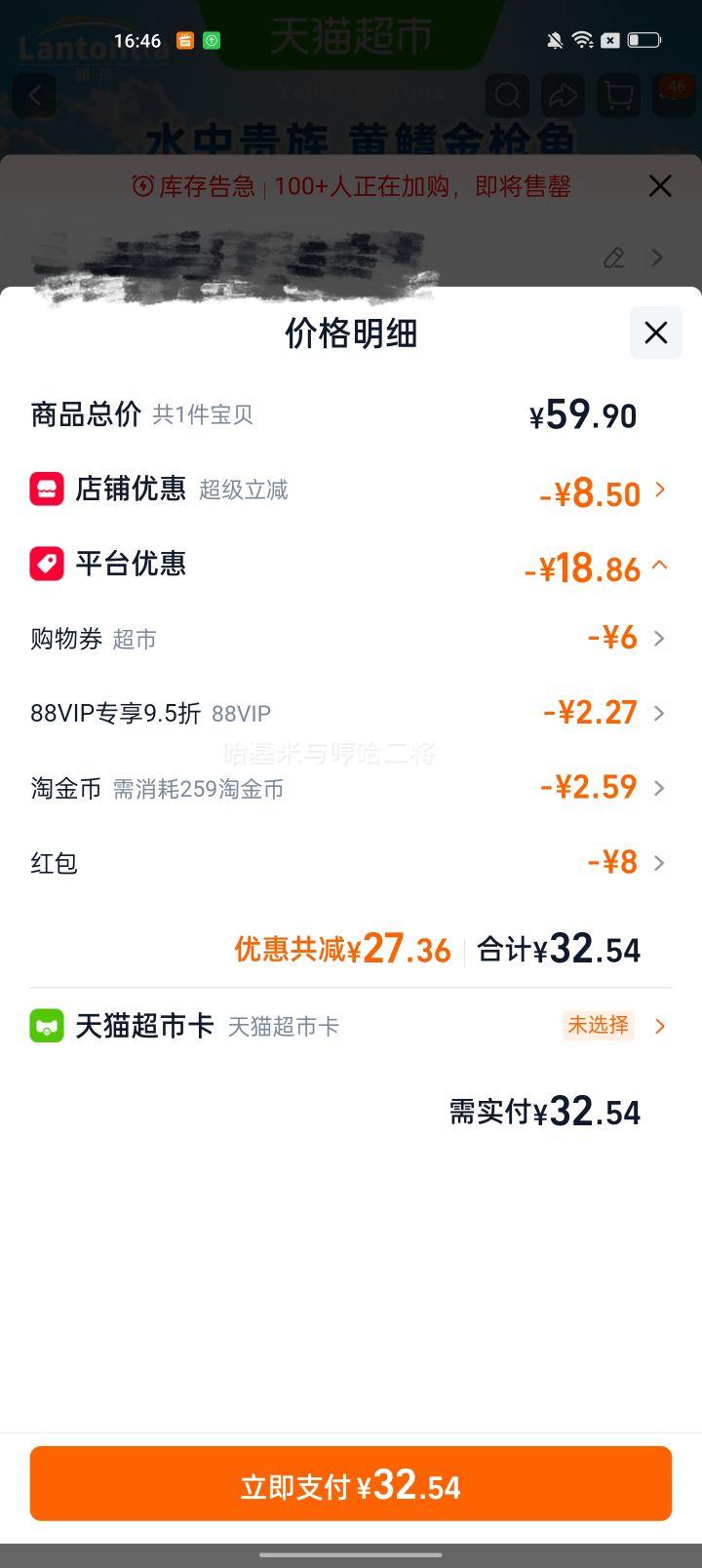Edit the delivery address with pencil icon
This screenshot has height=1568, width=702.
click(614, 257)
